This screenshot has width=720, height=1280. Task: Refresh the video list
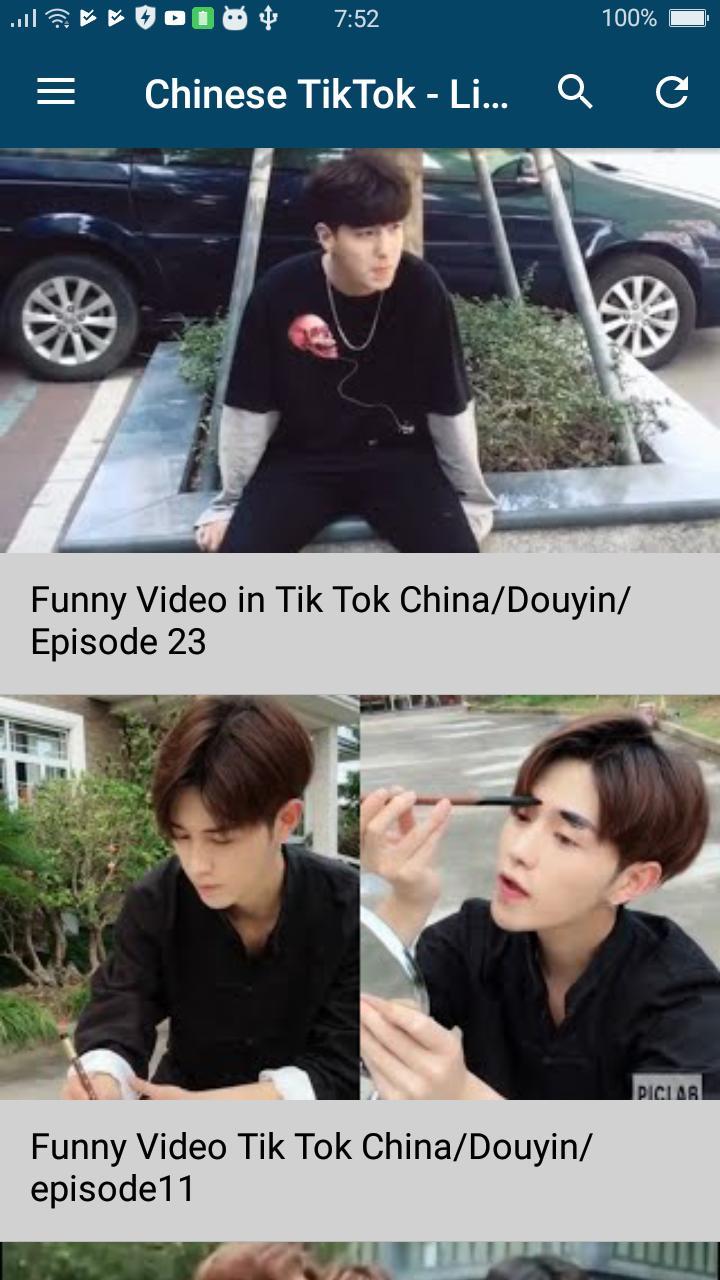pos(672,92)
